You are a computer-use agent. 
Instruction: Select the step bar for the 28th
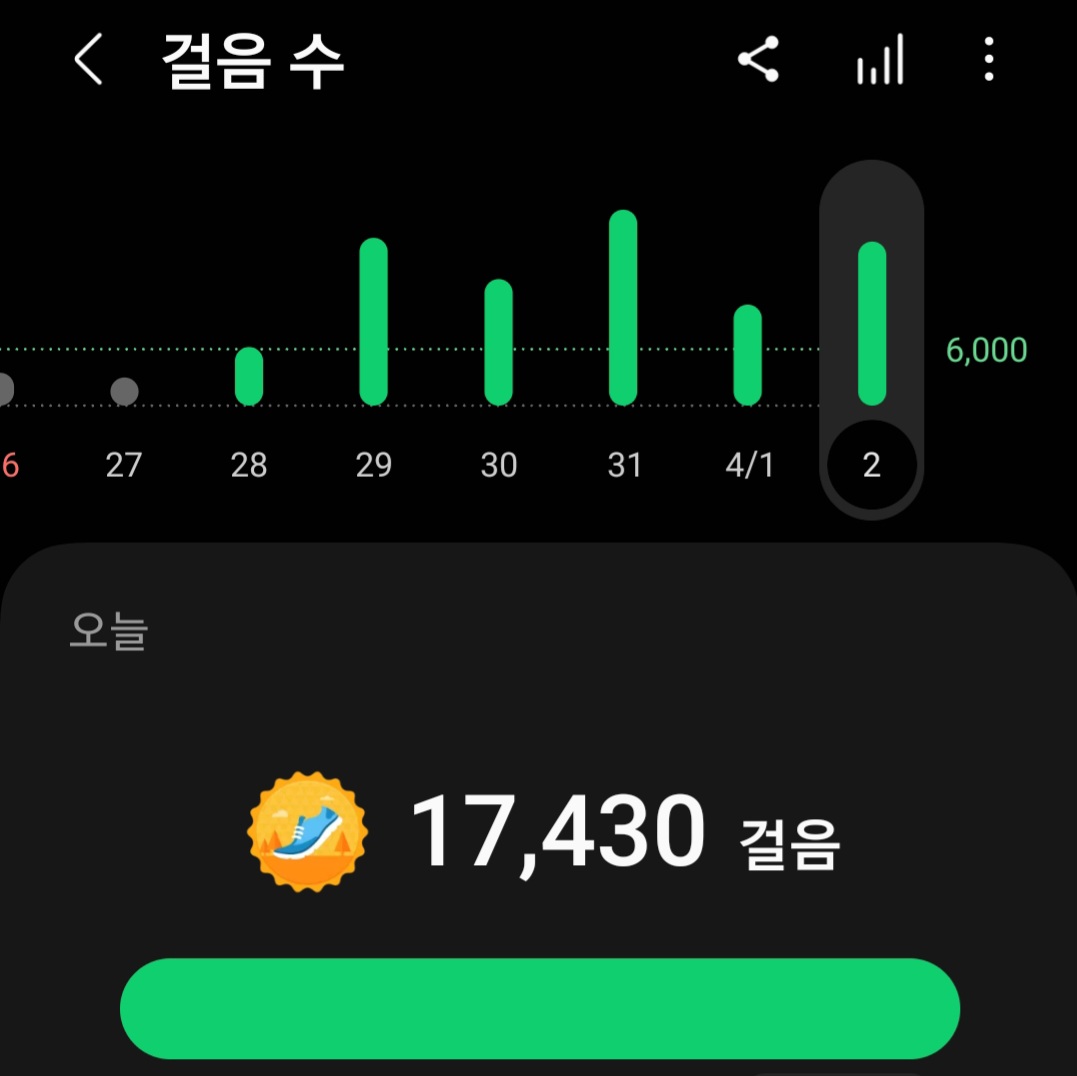249,376
